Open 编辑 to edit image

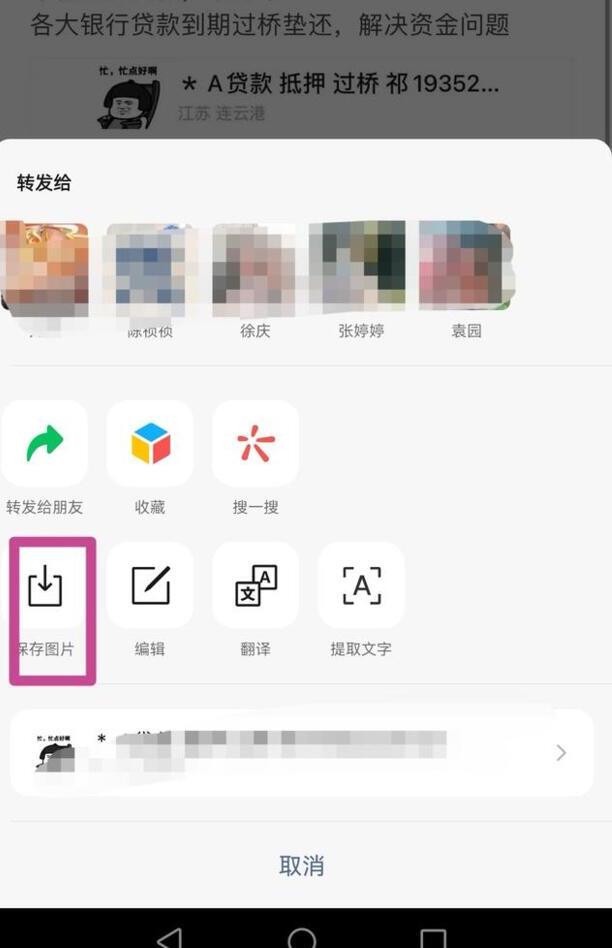point(150,586)
